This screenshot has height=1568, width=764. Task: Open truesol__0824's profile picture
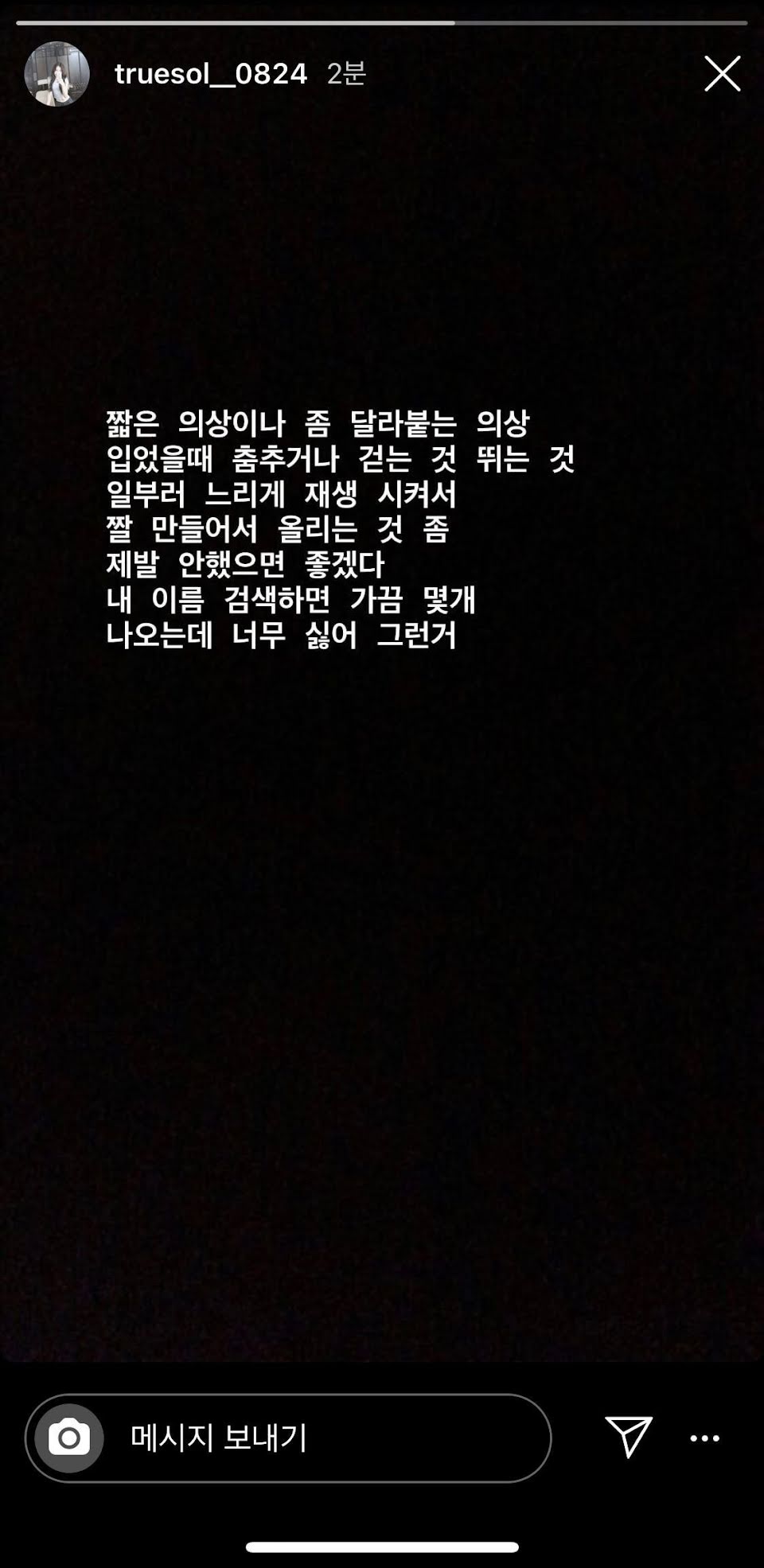click(x=57, y=74)
